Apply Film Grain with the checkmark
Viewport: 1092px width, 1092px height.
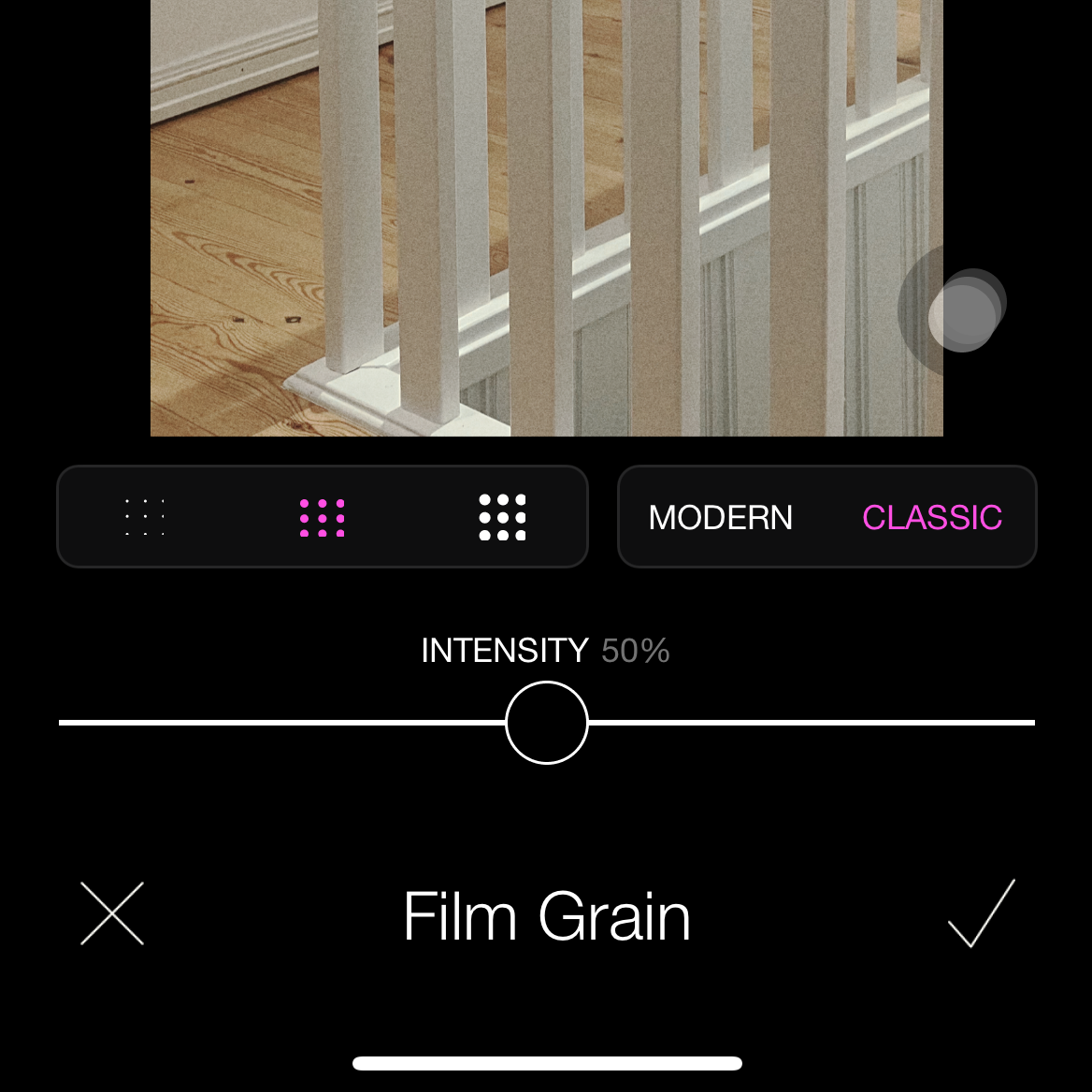tap(981, 913)
